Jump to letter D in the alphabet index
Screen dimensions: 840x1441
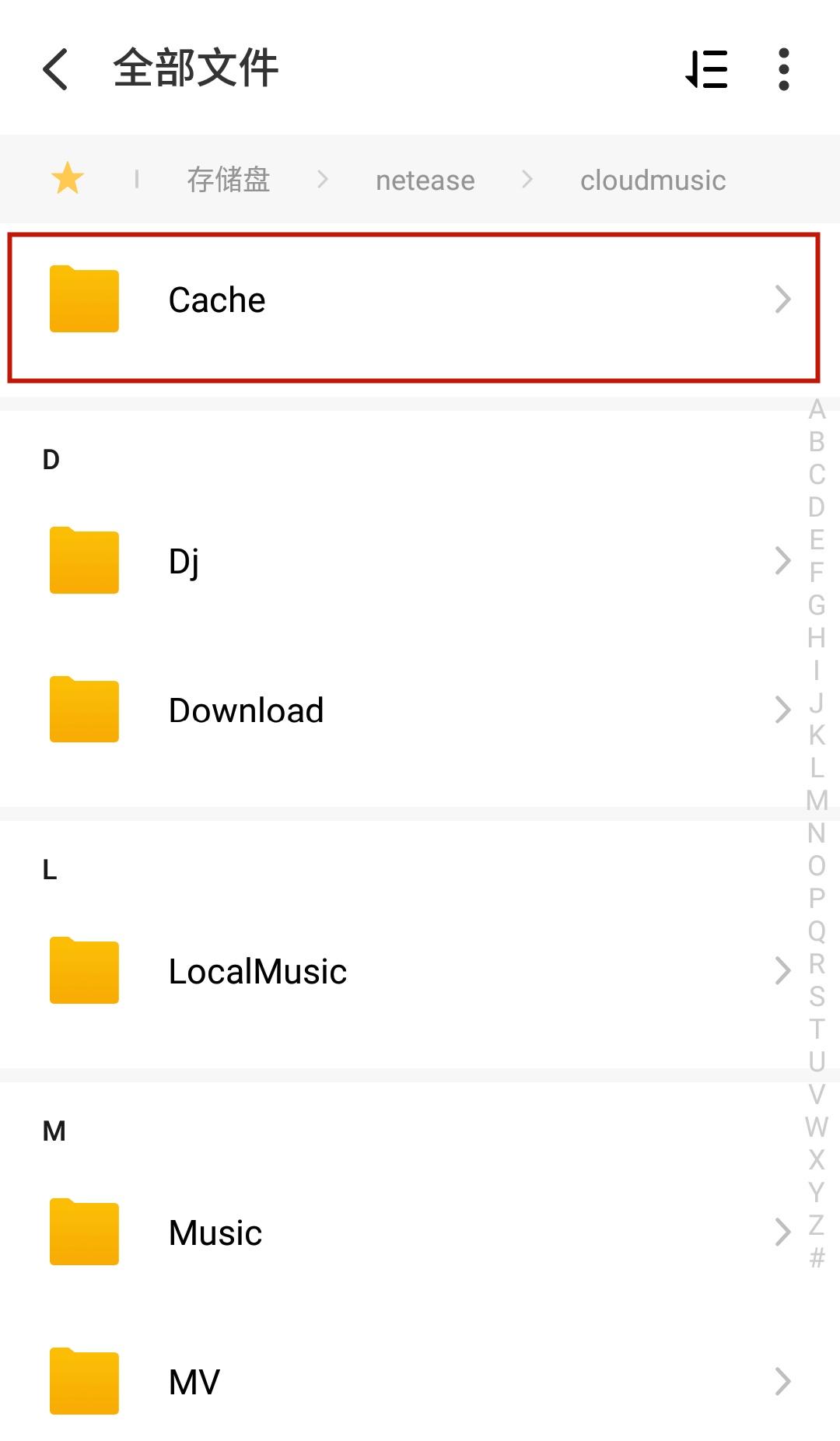click(x=817, y=507)
